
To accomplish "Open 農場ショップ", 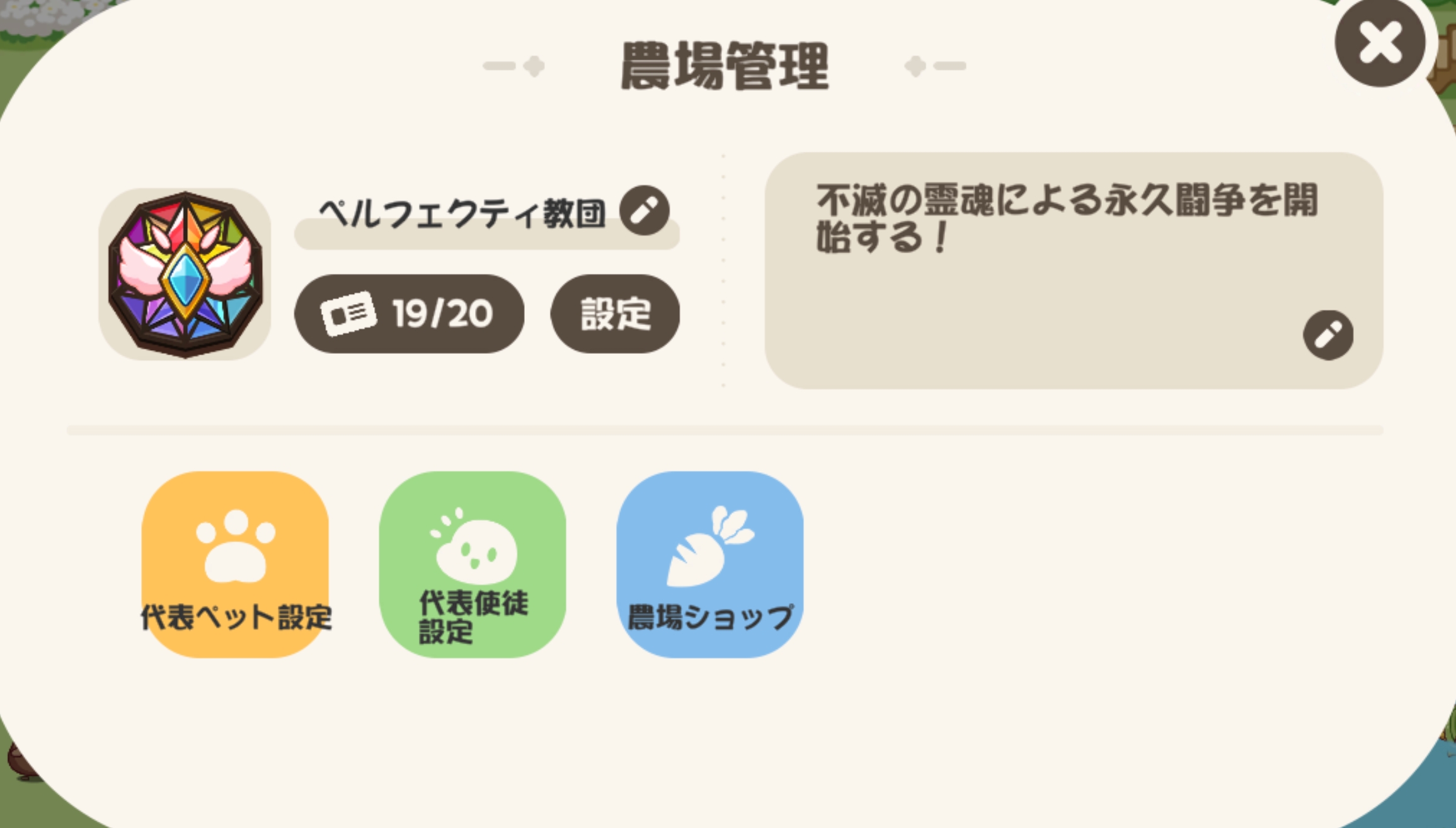I will (709, 564).
